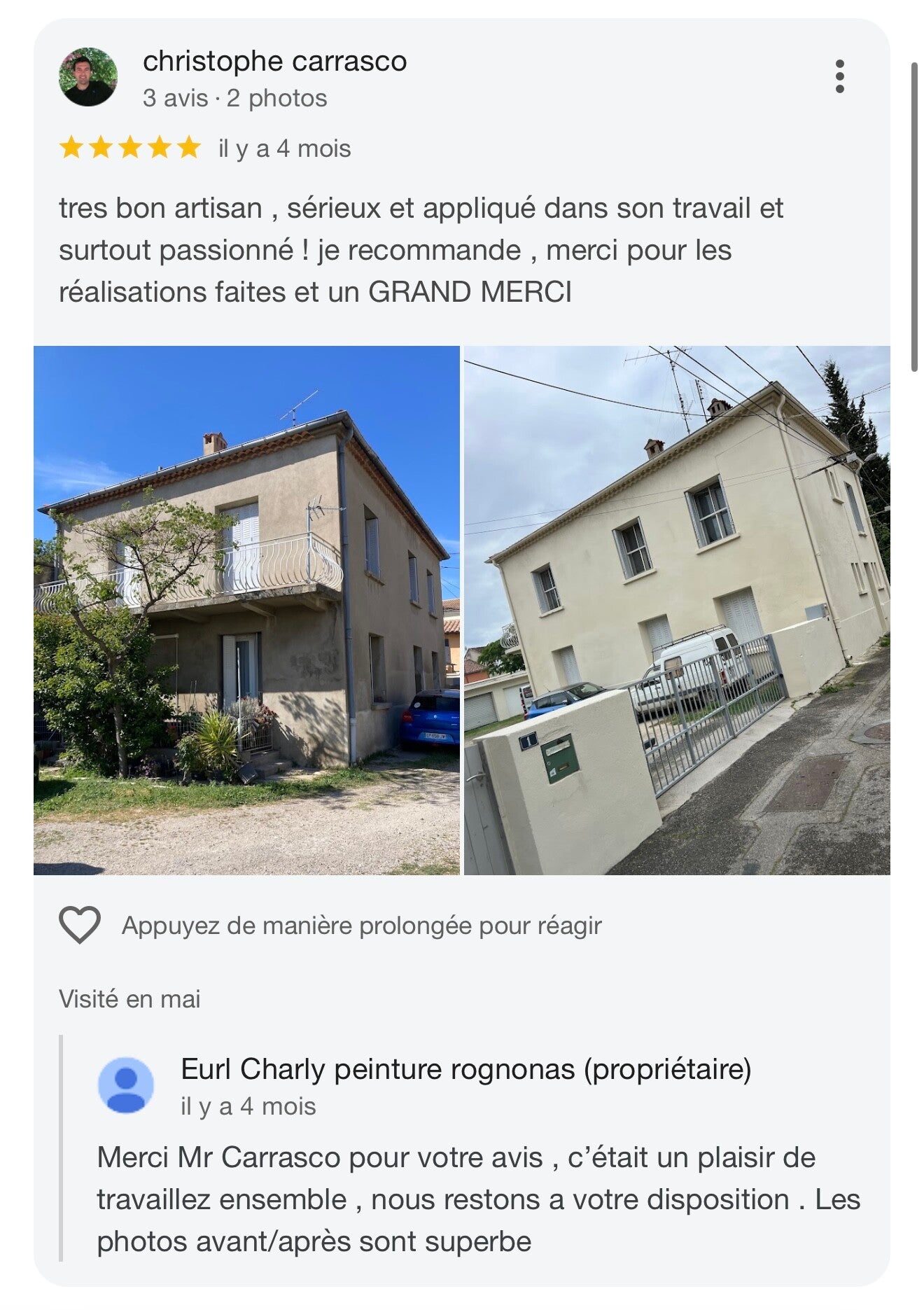Open the review's three-dot overflow menu
924x1310 pixels.
(x=839, y=76)
